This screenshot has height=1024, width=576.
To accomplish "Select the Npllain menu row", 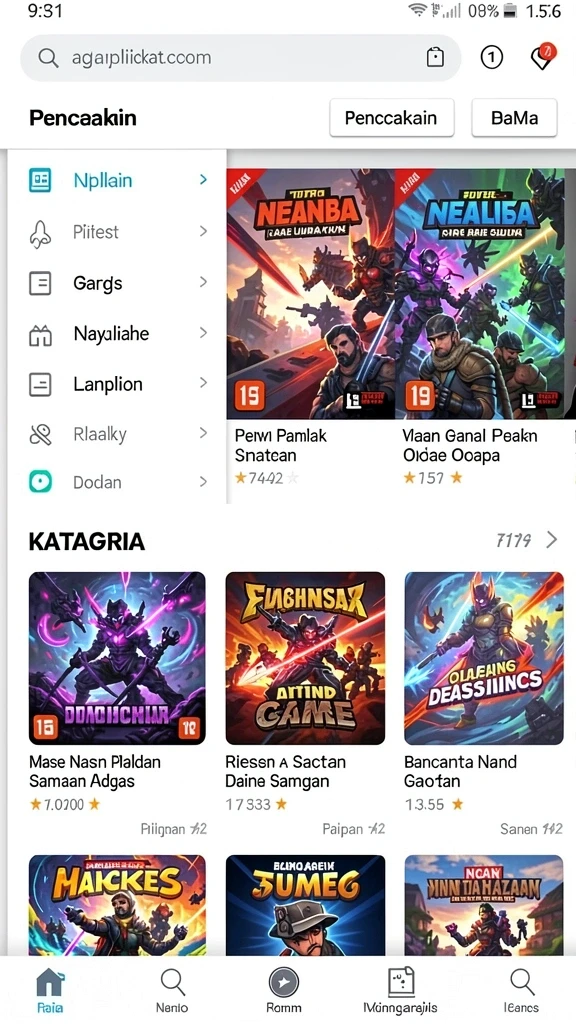I will point(118,180).
